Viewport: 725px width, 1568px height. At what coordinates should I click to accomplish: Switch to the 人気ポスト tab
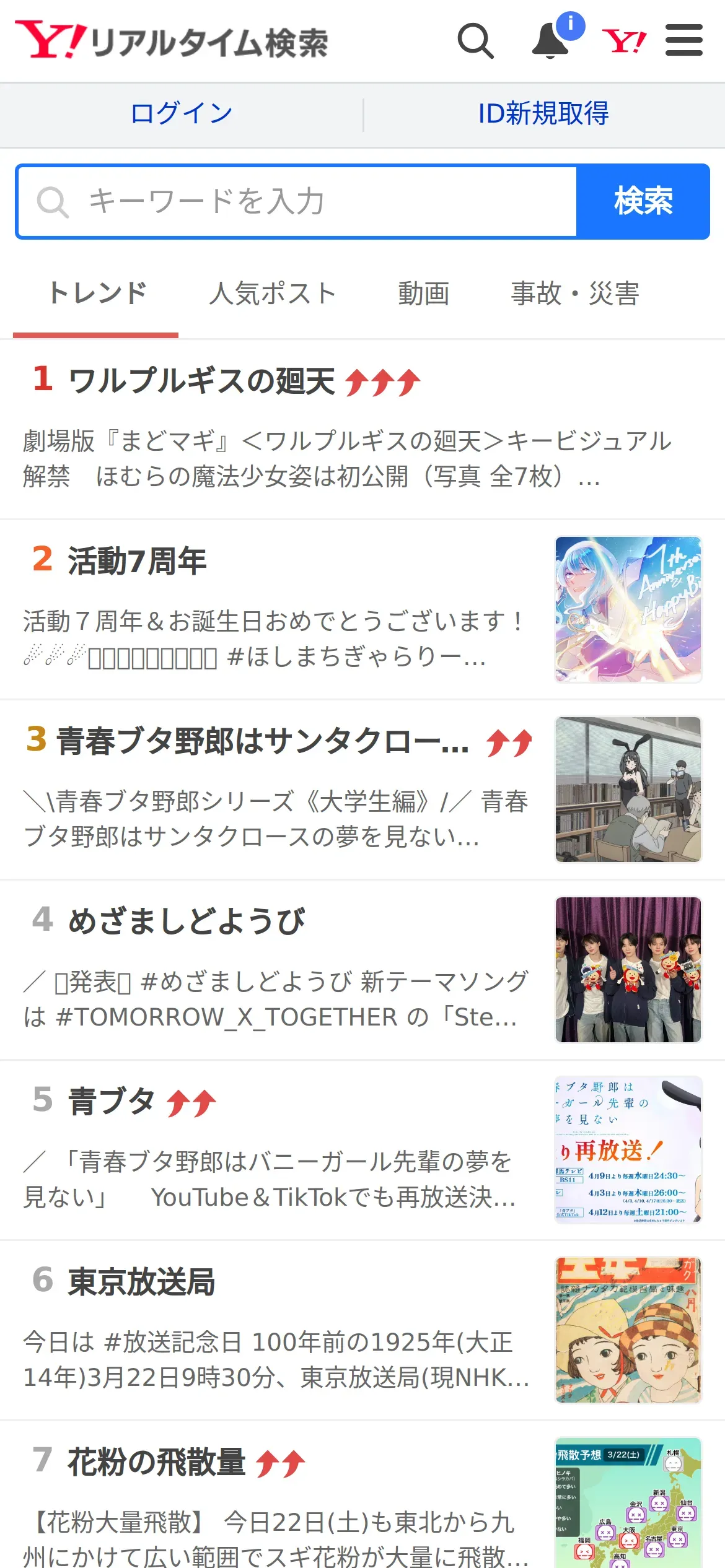(273, 294)
